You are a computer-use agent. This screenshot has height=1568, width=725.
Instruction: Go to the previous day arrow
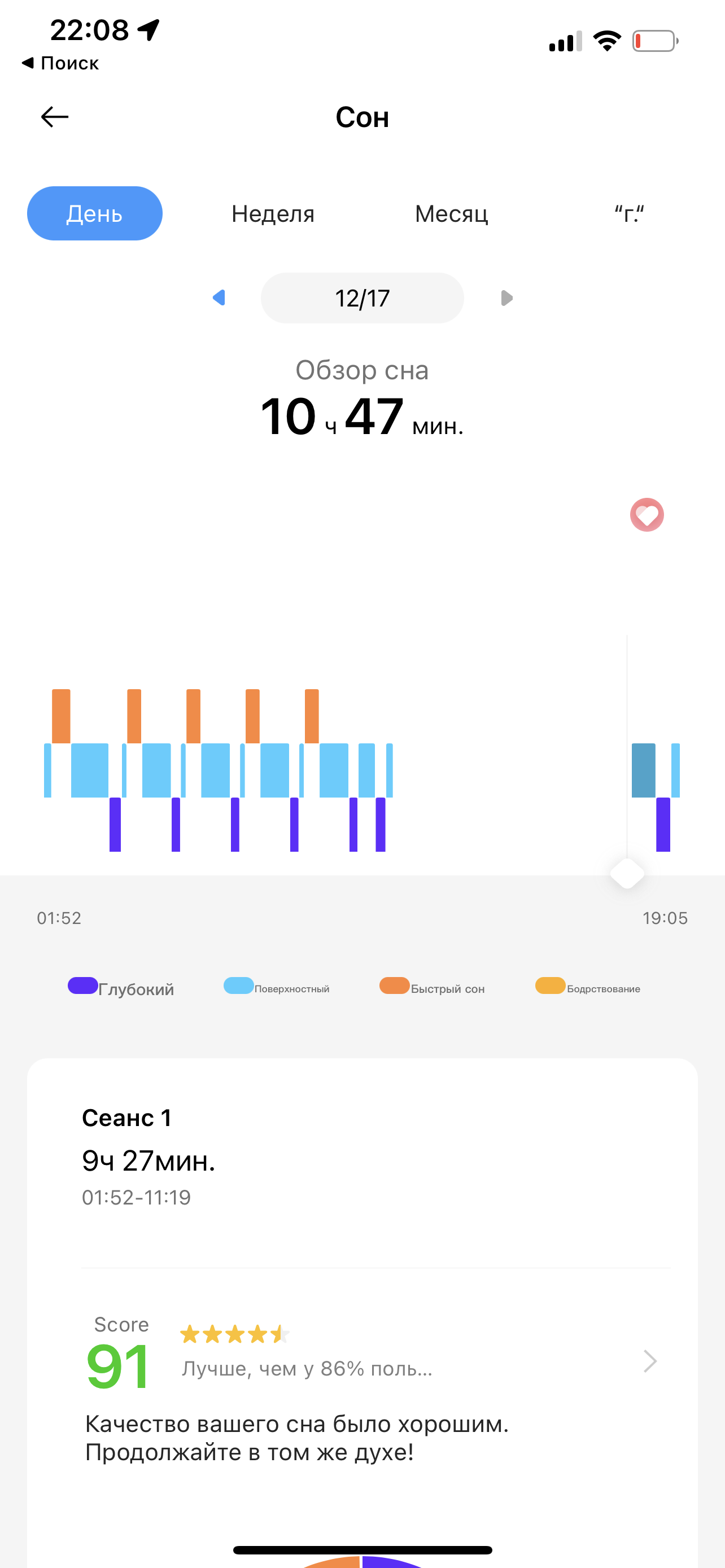tap(219, 297)
